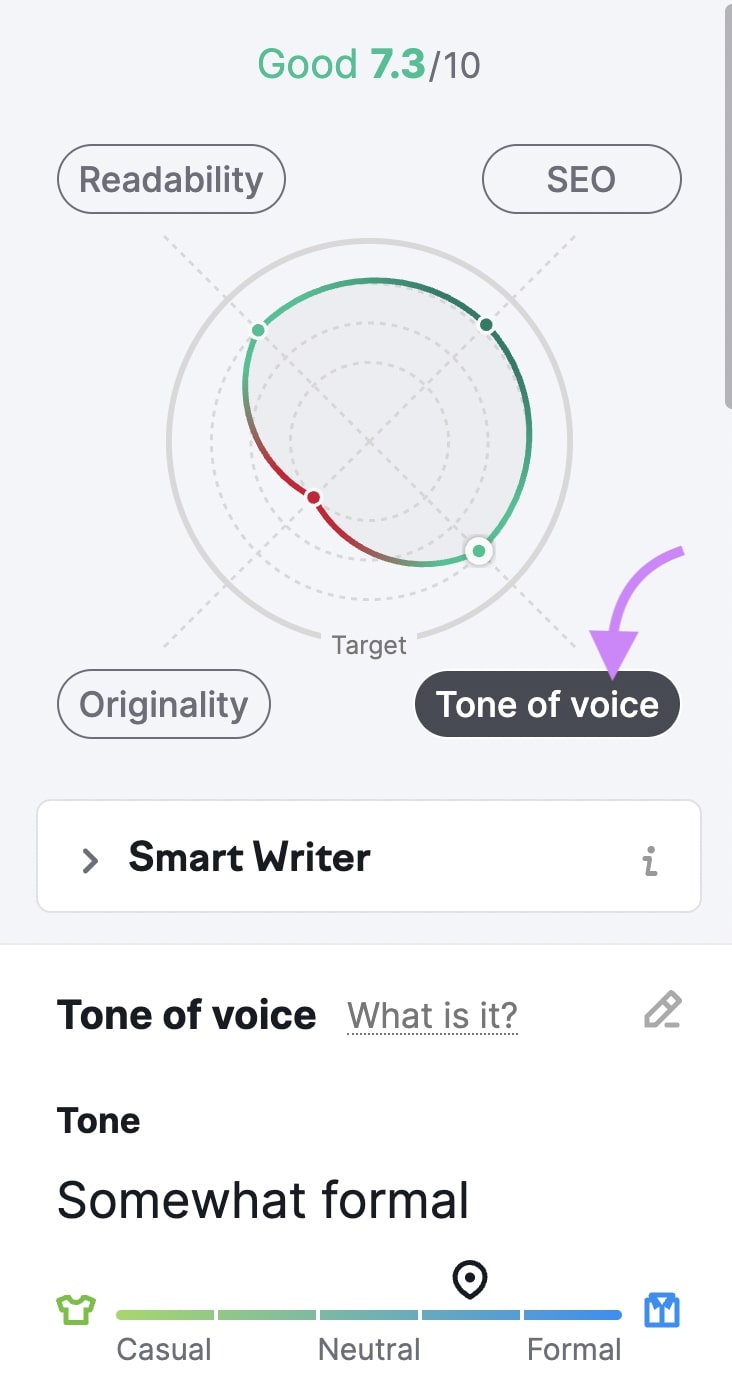Image resolution: width=732 pixels, height=1396 pixels.
Task: Click the white target dot on Tone of voice axis
Action: coord(478,551)
